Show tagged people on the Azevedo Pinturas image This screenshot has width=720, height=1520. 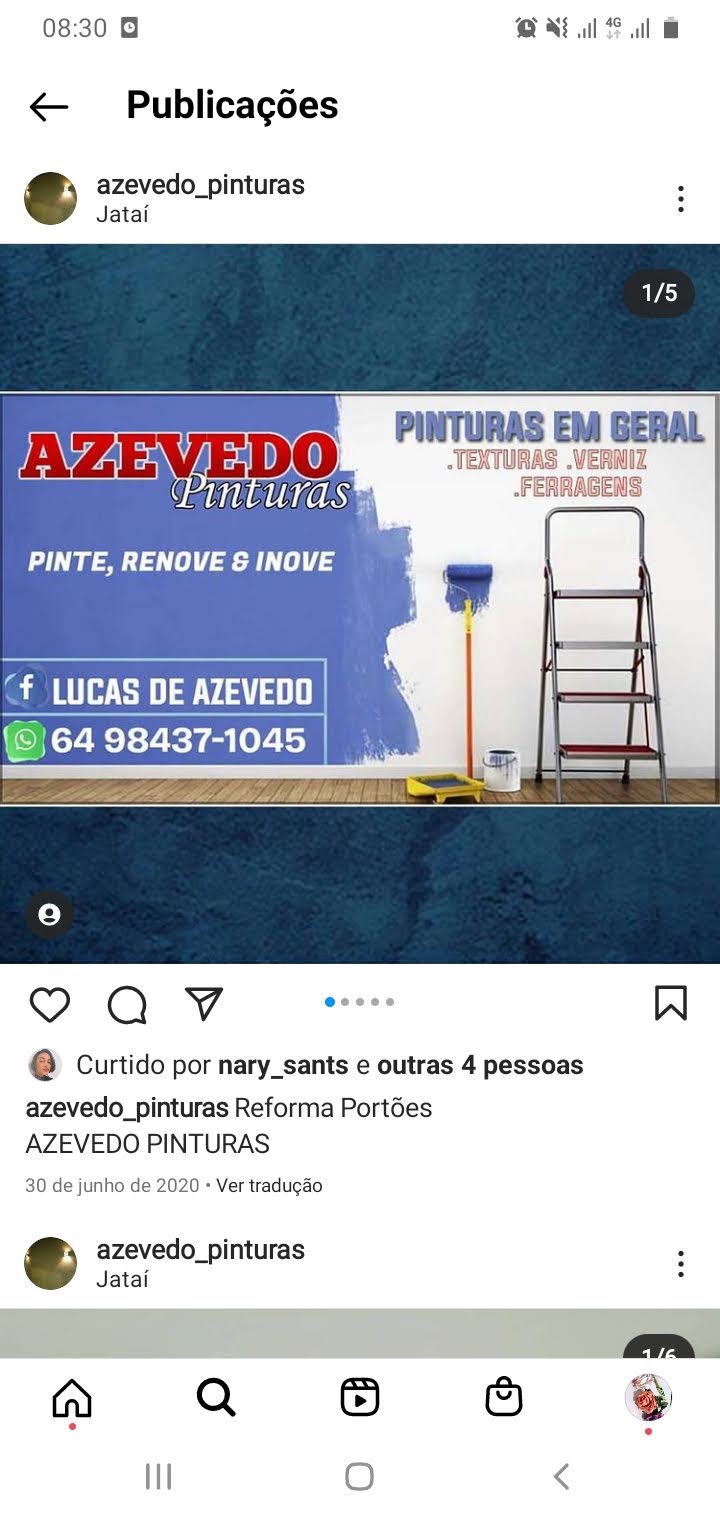coord(49,915)
